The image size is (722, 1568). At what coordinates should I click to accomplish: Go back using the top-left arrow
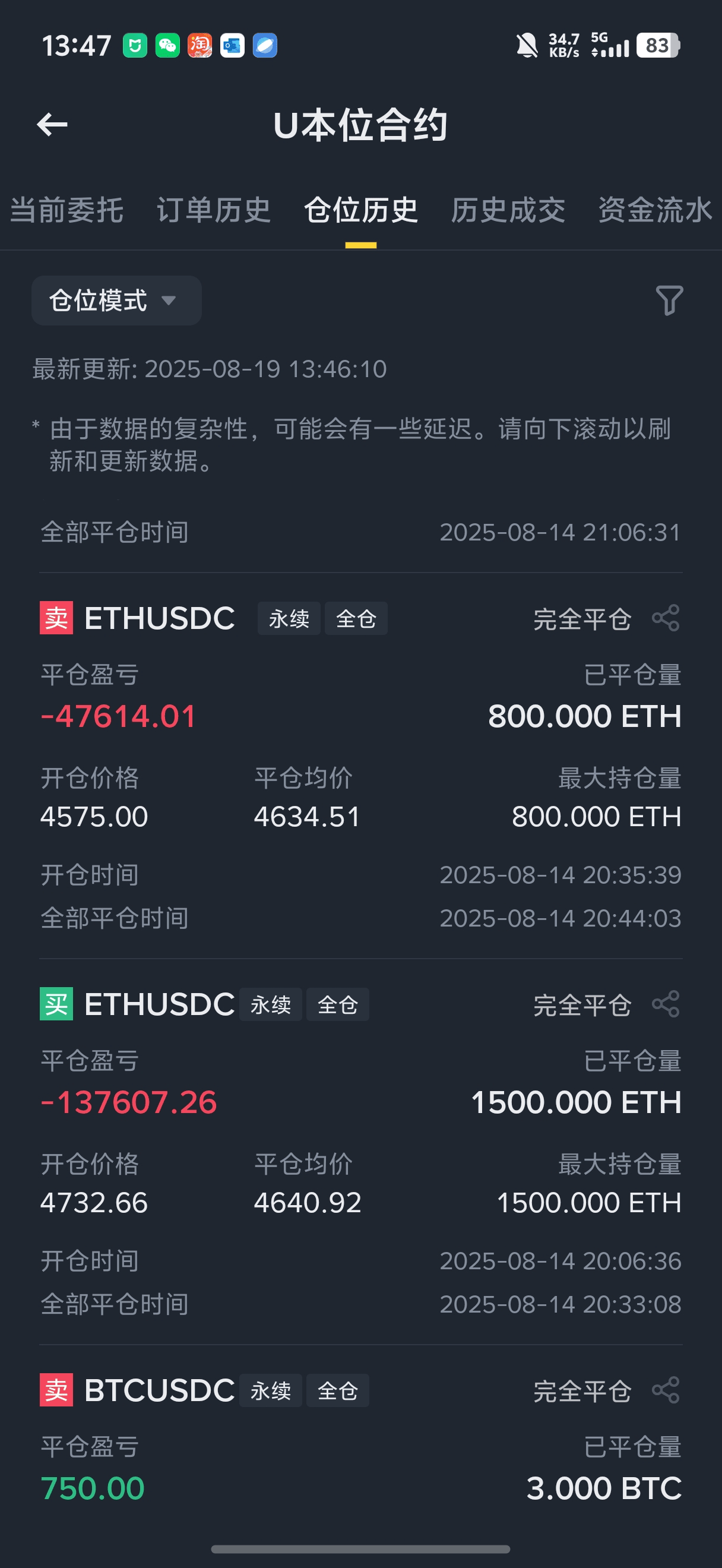[x=52, y=125]
